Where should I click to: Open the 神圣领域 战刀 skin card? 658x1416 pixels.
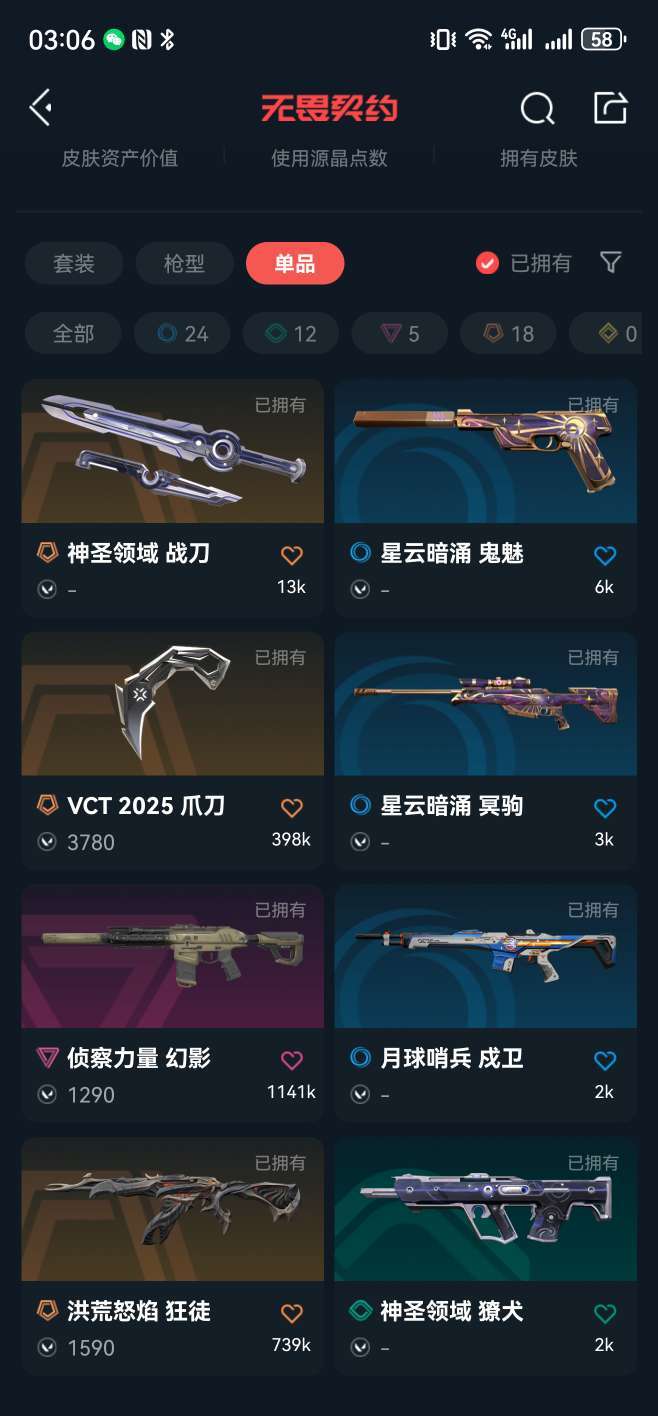tap(172, 497)
